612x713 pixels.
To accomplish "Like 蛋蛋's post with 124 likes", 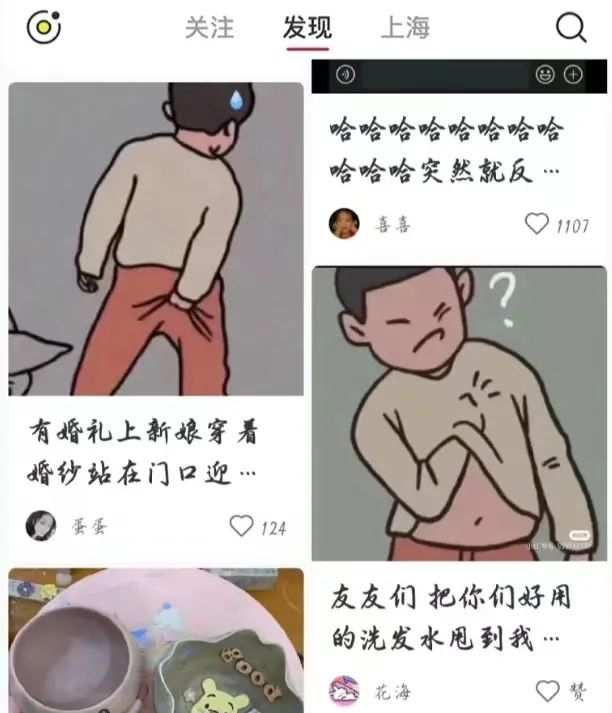I will pyautogui.click(x=241, y=525).
